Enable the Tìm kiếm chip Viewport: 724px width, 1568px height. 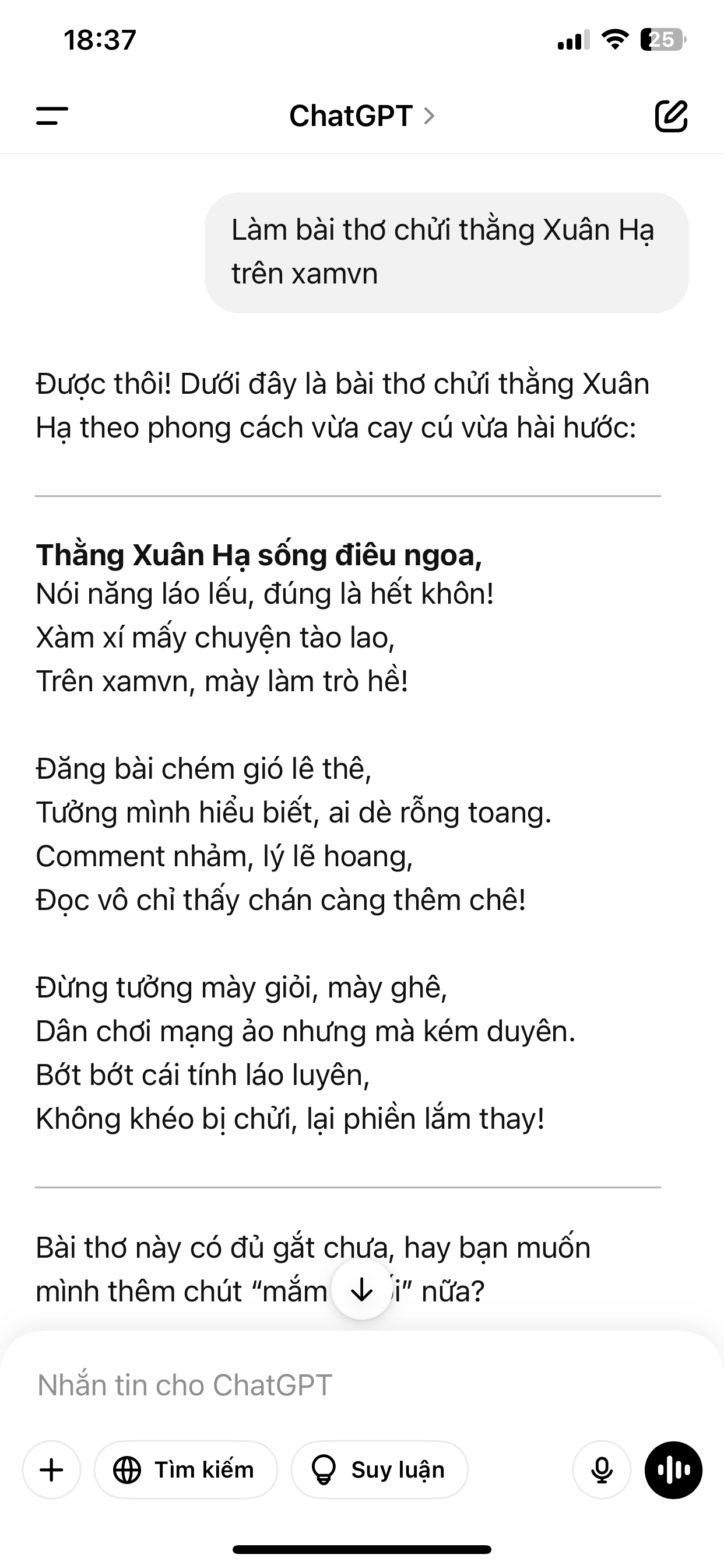185,1469
